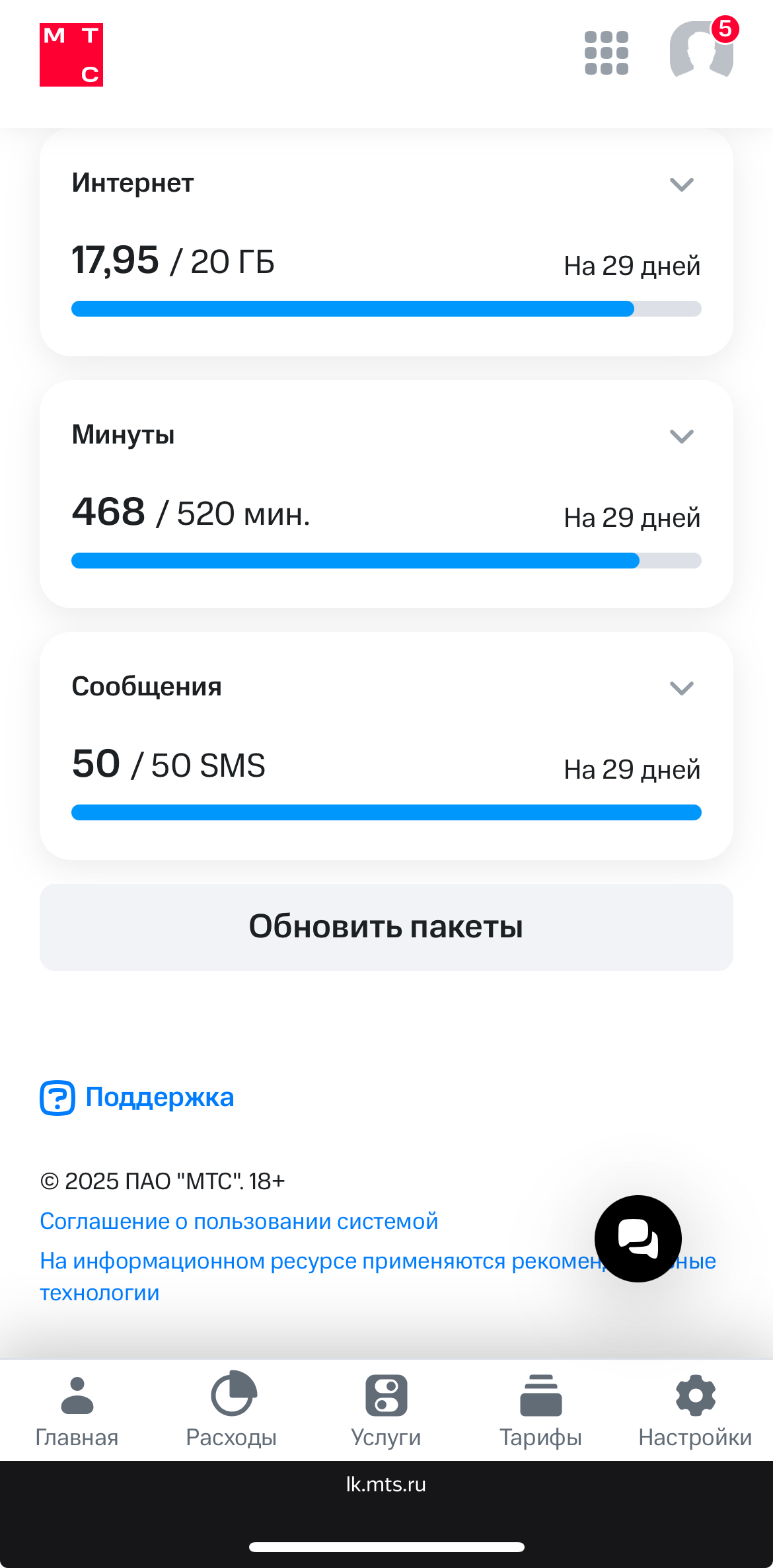The height and width of the screenshot is (1568, 773).
Task: Open Соглашение о пользовании системой link
Action: click(239, 1221)
